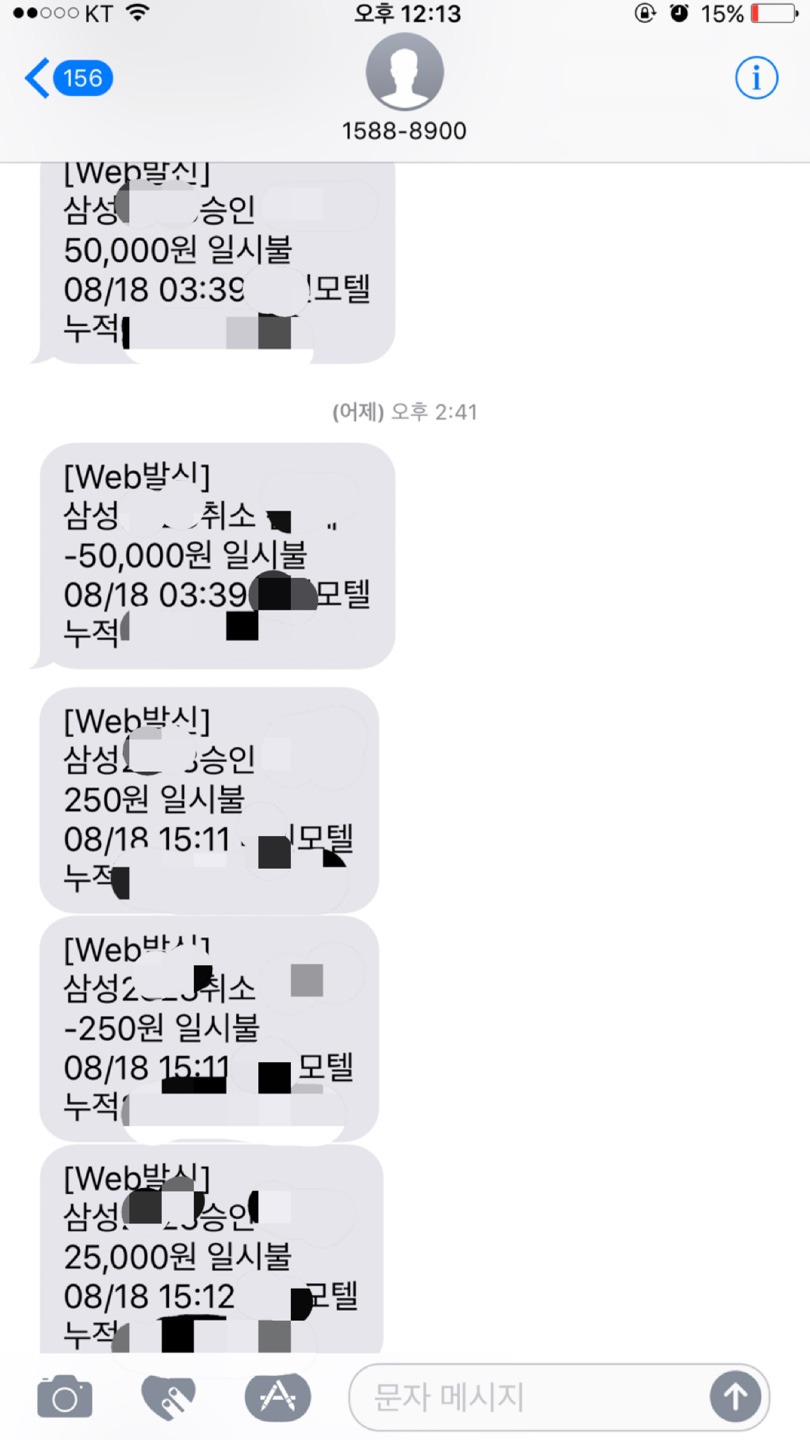Go back to the message list

pos(68,78)
